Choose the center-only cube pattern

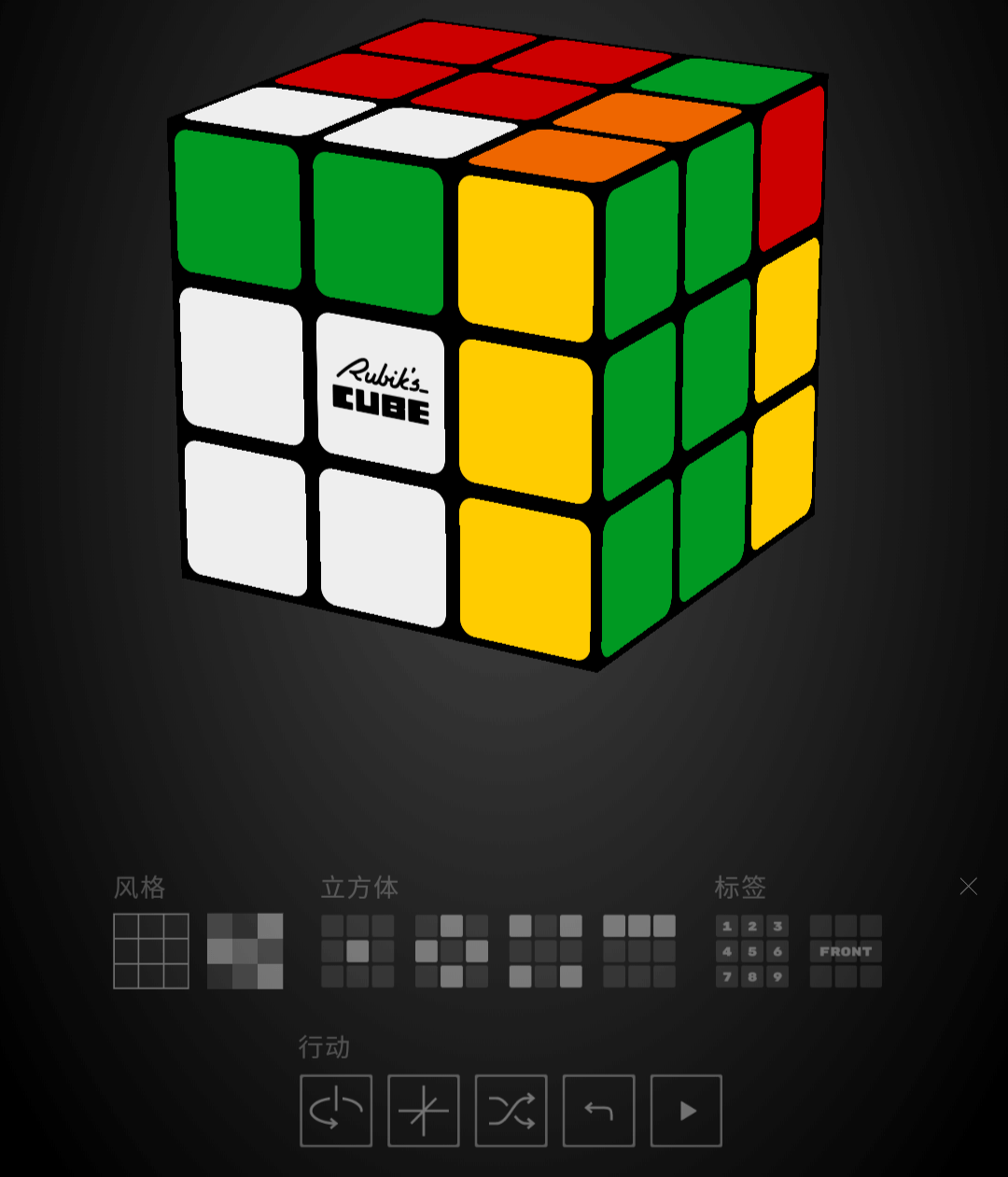[357, 951]
